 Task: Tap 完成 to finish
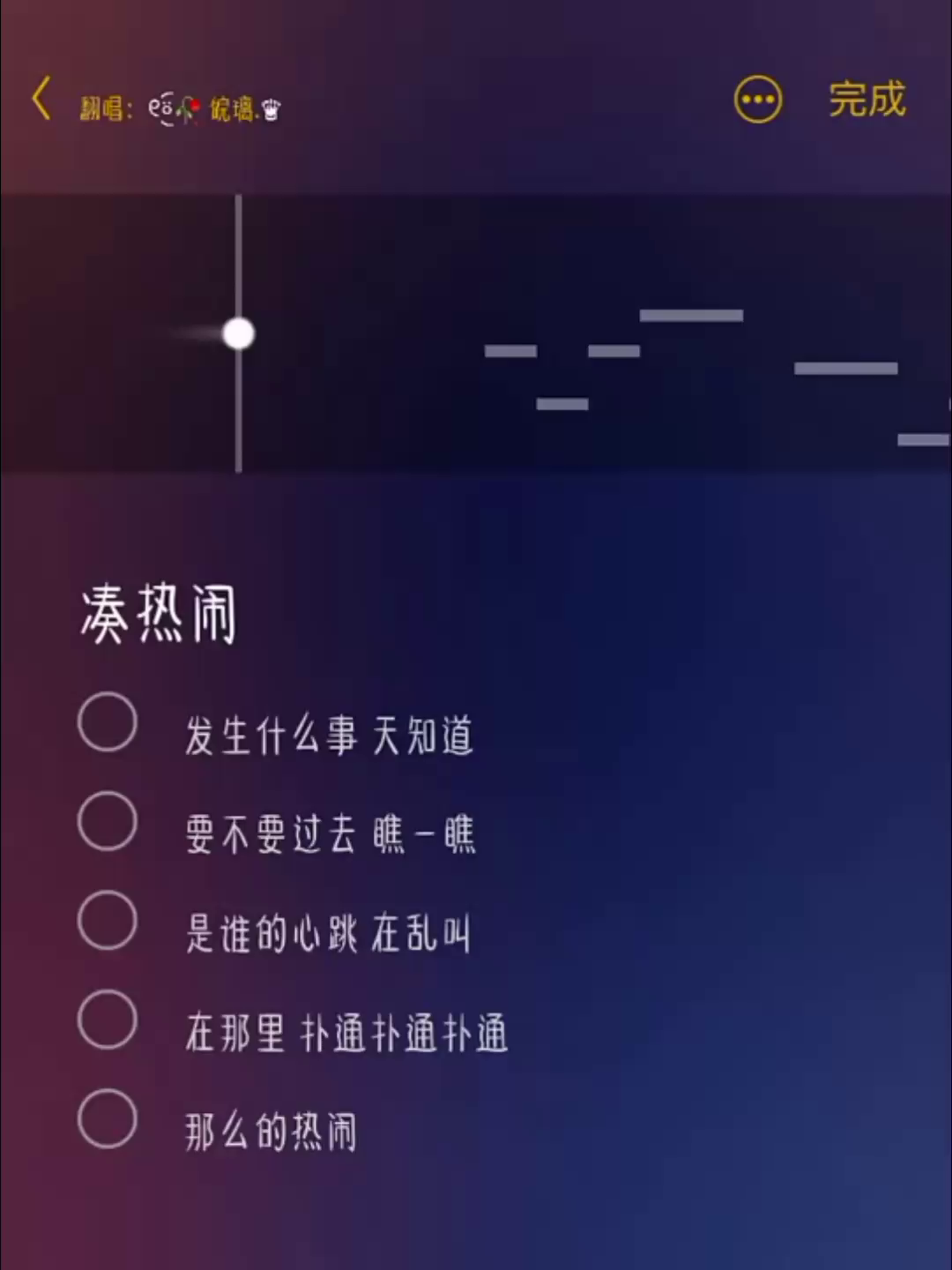coord(866,99)
